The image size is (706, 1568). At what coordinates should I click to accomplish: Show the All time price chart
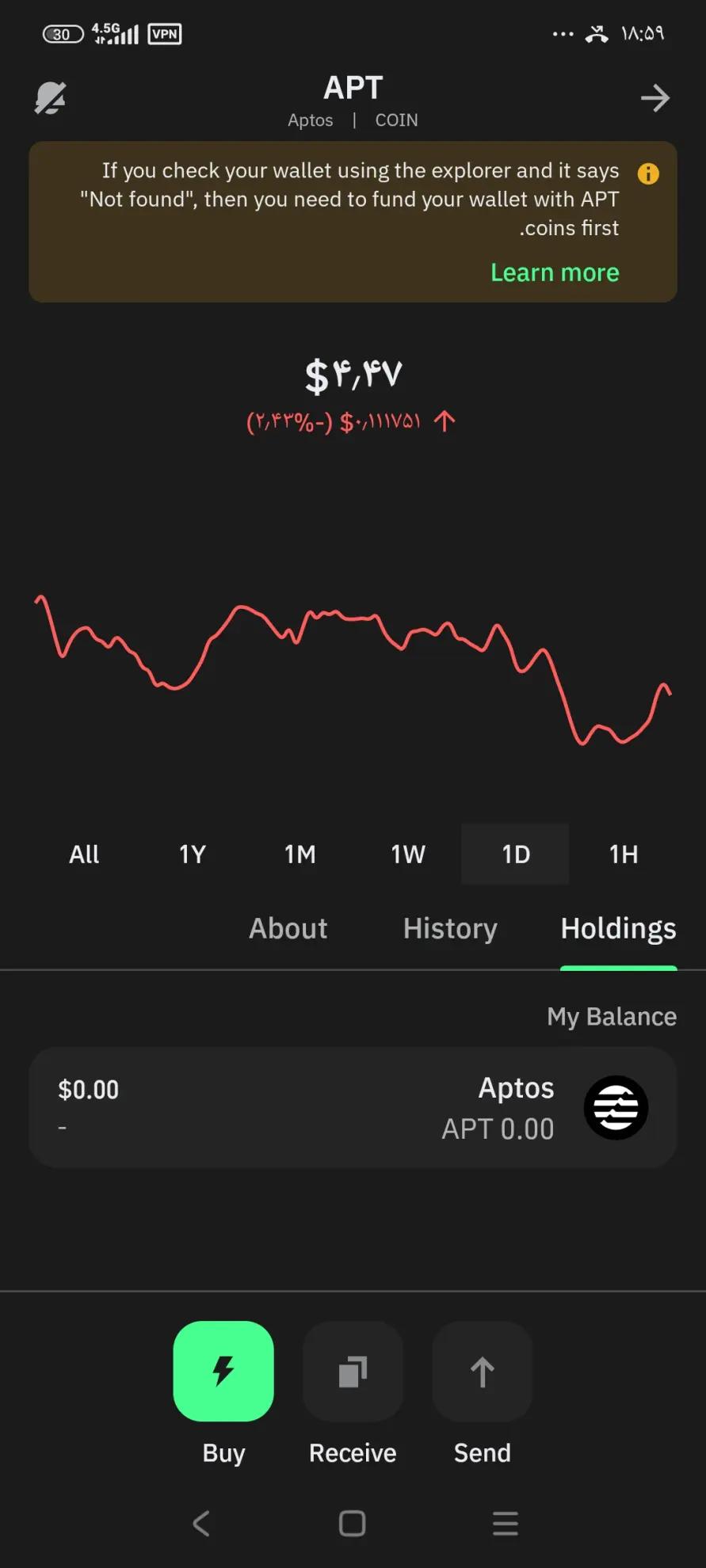click(x=84, y=854)
